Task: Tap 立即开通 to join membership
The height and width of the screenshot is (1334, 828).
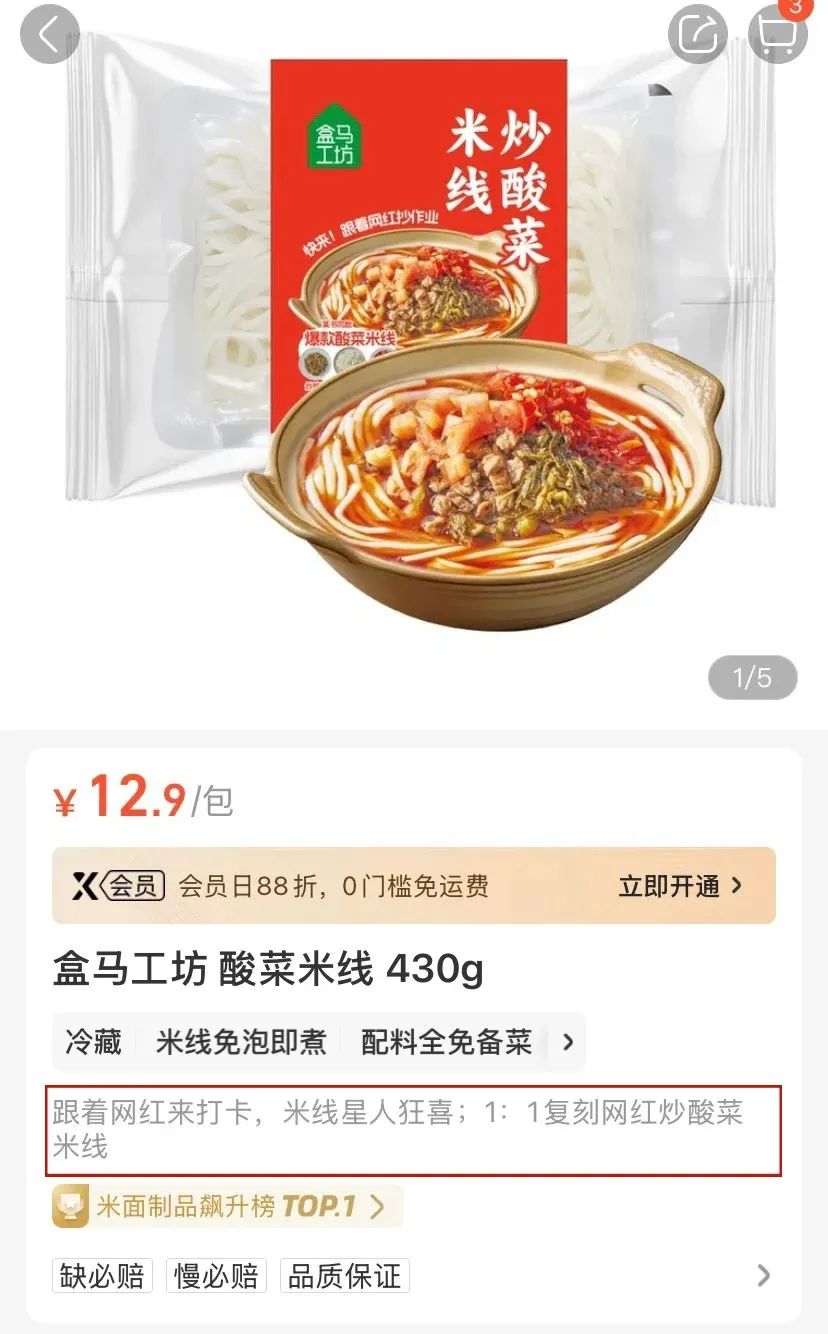Action: (680, 886)
